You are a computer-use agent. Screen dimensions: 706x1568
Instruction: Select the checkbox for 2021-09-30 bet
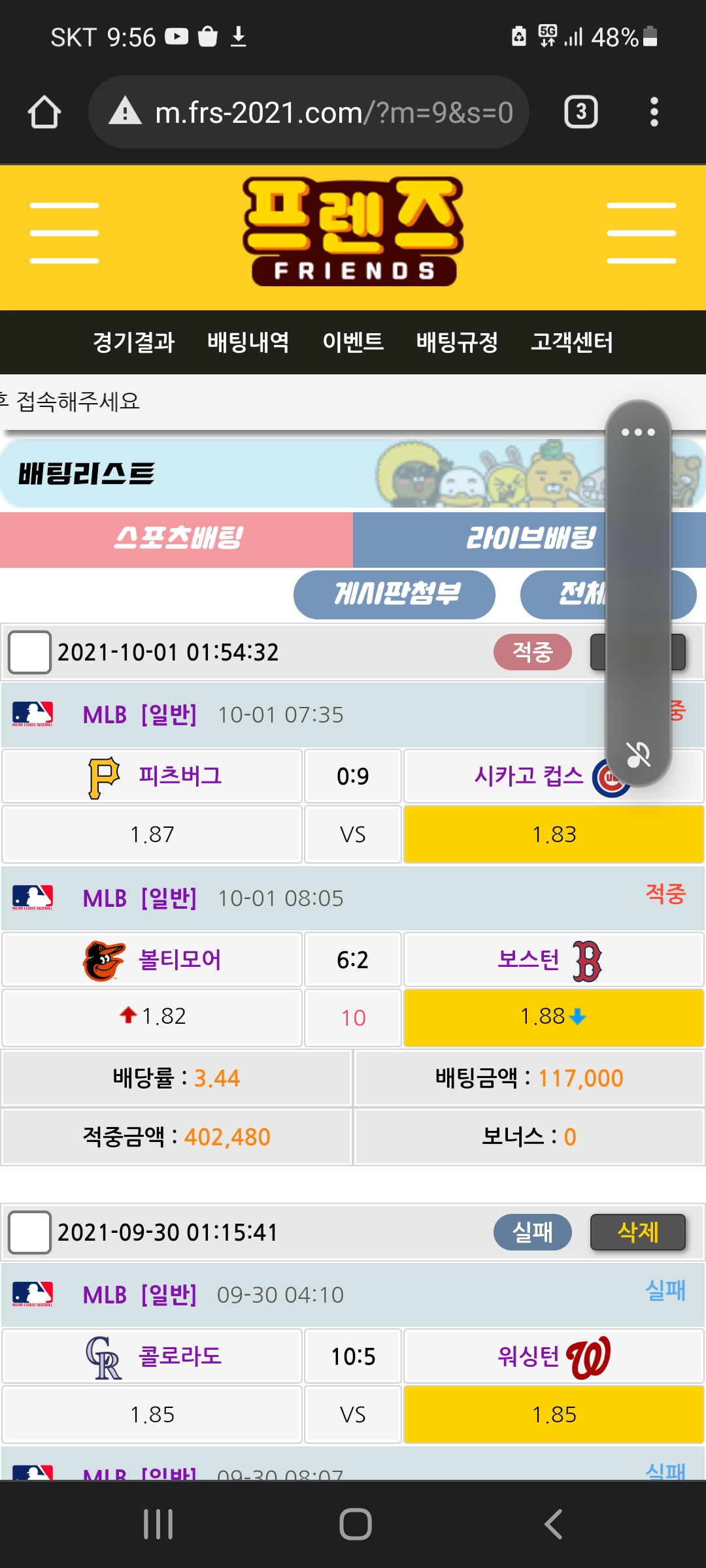(x=29, y=1232)
